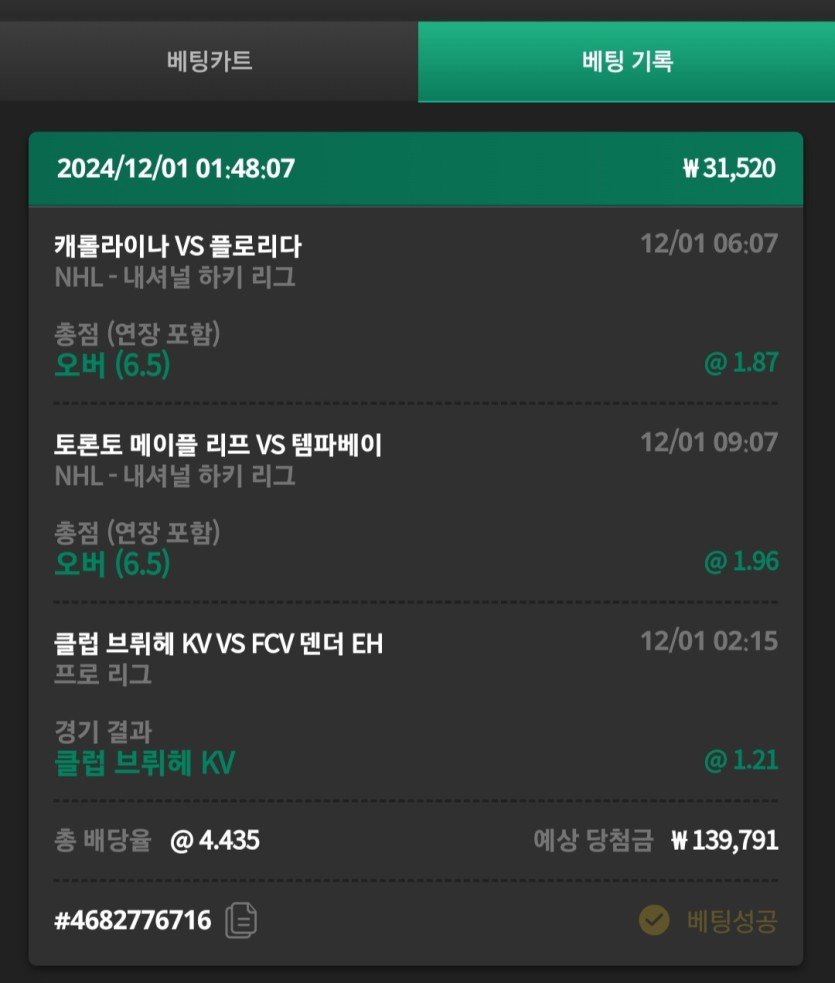835x983 pixels.
Task: Copy bet ID #4682776716
Action: [241, 920]
